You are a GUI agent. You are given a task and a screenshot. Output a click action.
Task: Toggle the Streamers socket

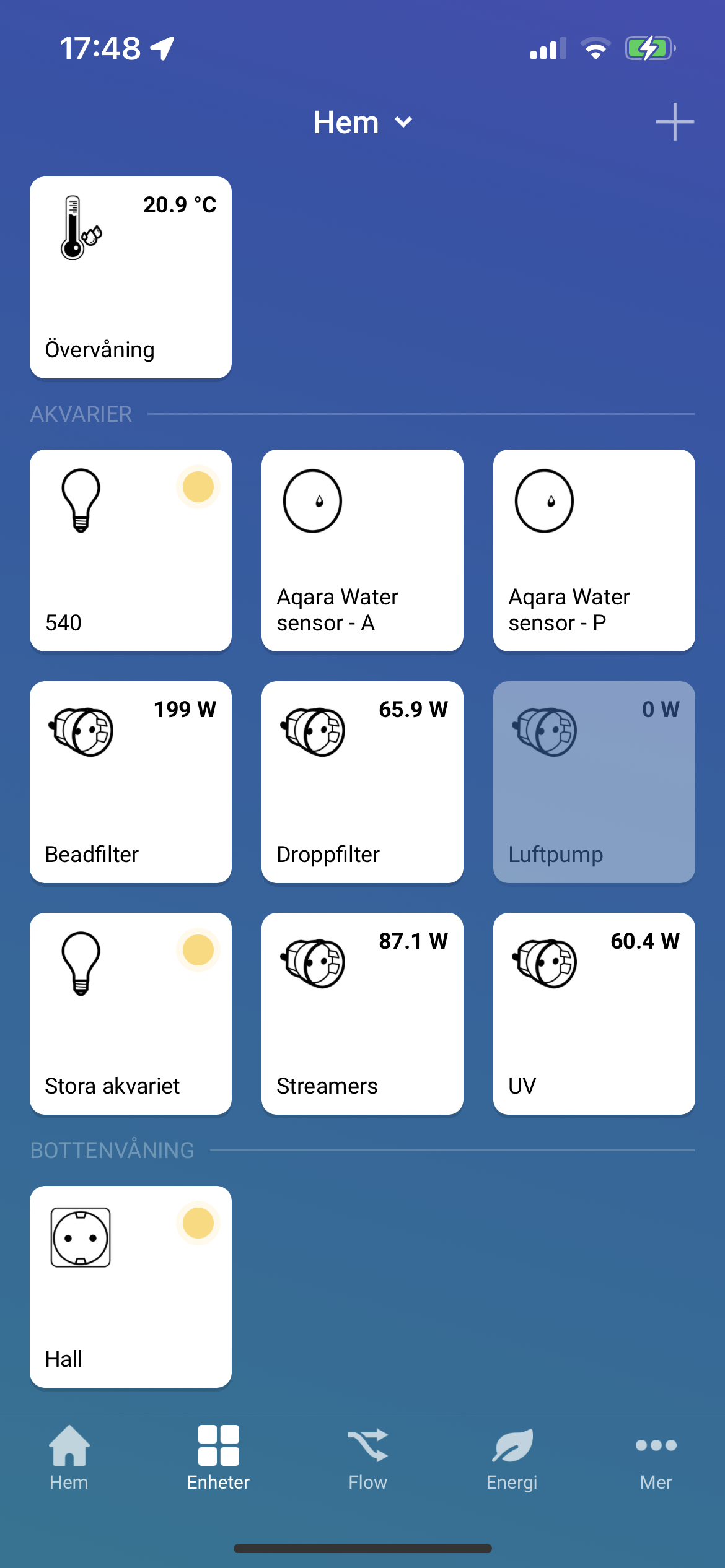coord(362,1014)
